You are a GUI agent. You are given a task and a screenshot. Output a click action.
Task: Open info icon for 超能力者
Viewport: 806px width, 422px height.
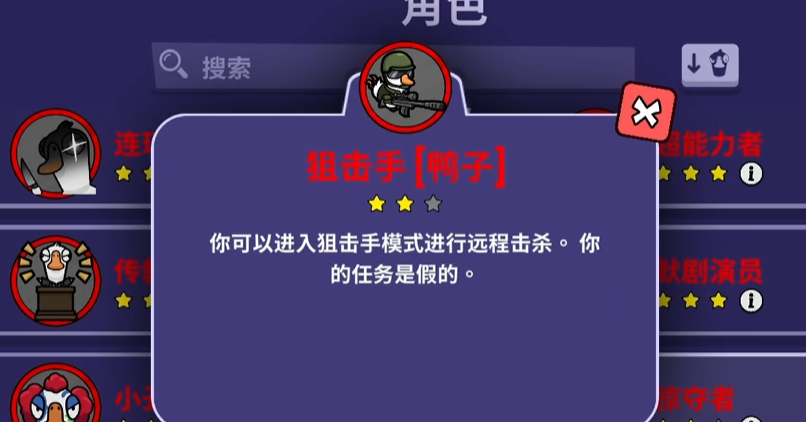[x=751, y=174]
